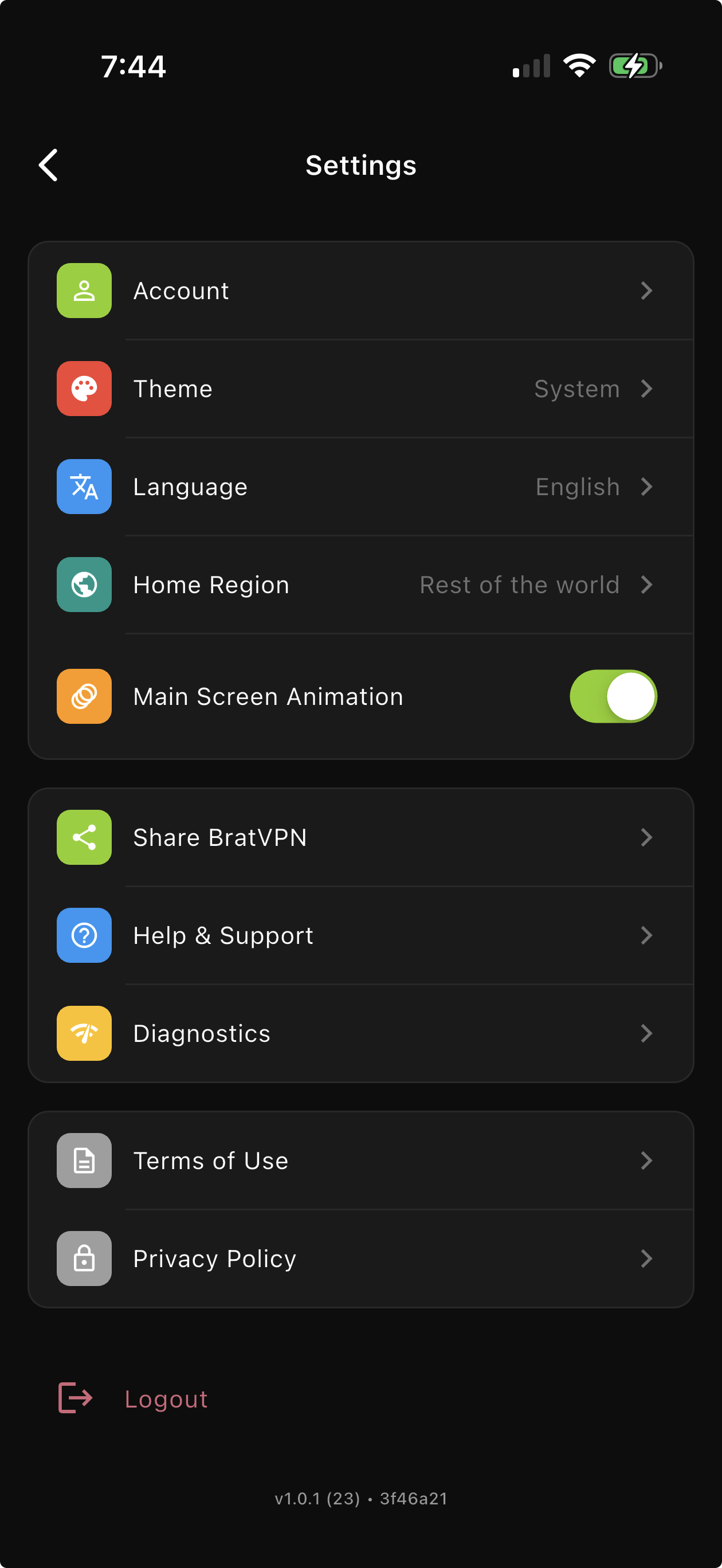
Task: Select the blue translation Language icon
Action: click(x=84, y=487)
